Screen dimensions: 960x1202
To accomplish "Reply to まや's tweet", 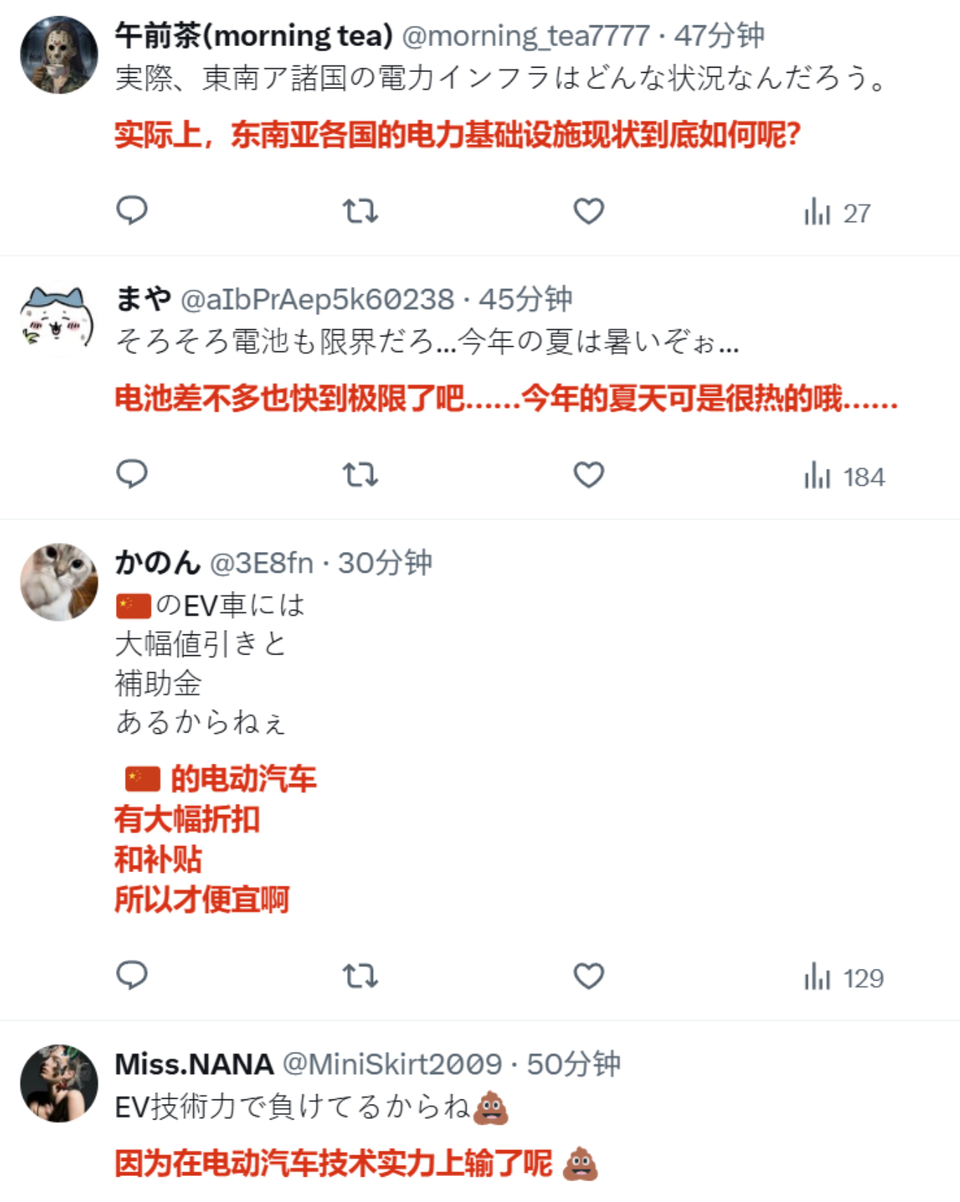I will (132, 475).
